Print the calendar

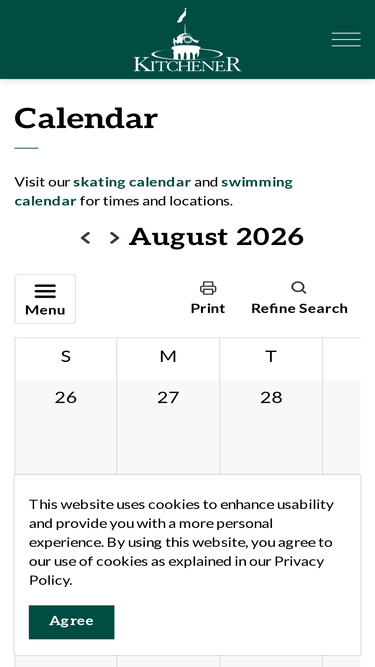click(x=207, y=298)
